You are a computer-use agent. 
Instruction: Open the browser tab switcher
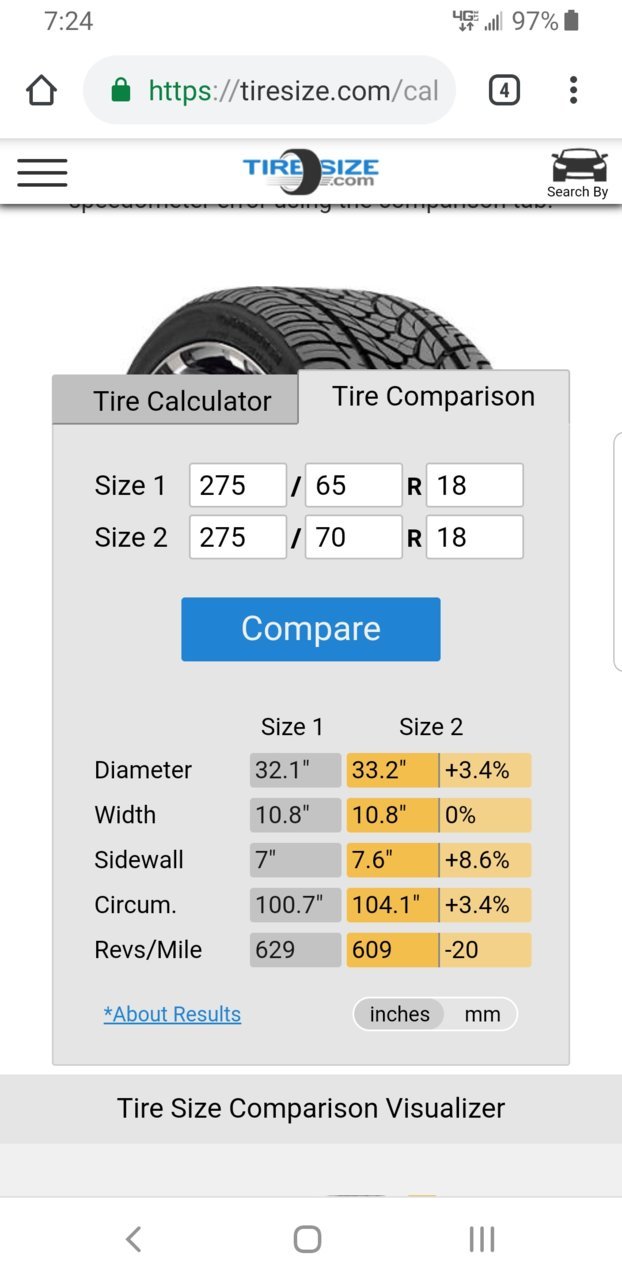point(504,91)
